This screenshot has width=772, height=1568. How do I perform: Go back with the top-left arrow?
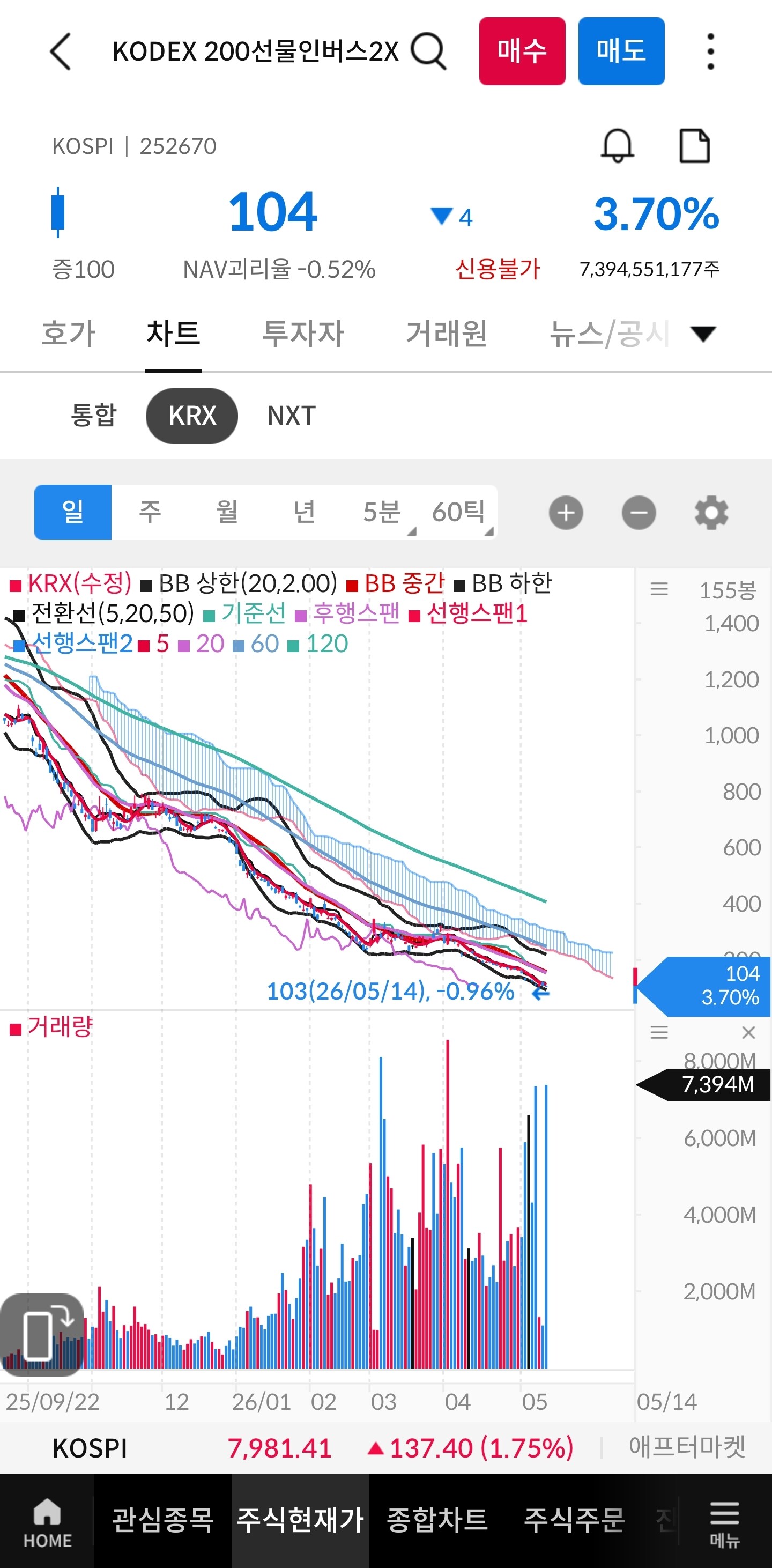[60, 51]
